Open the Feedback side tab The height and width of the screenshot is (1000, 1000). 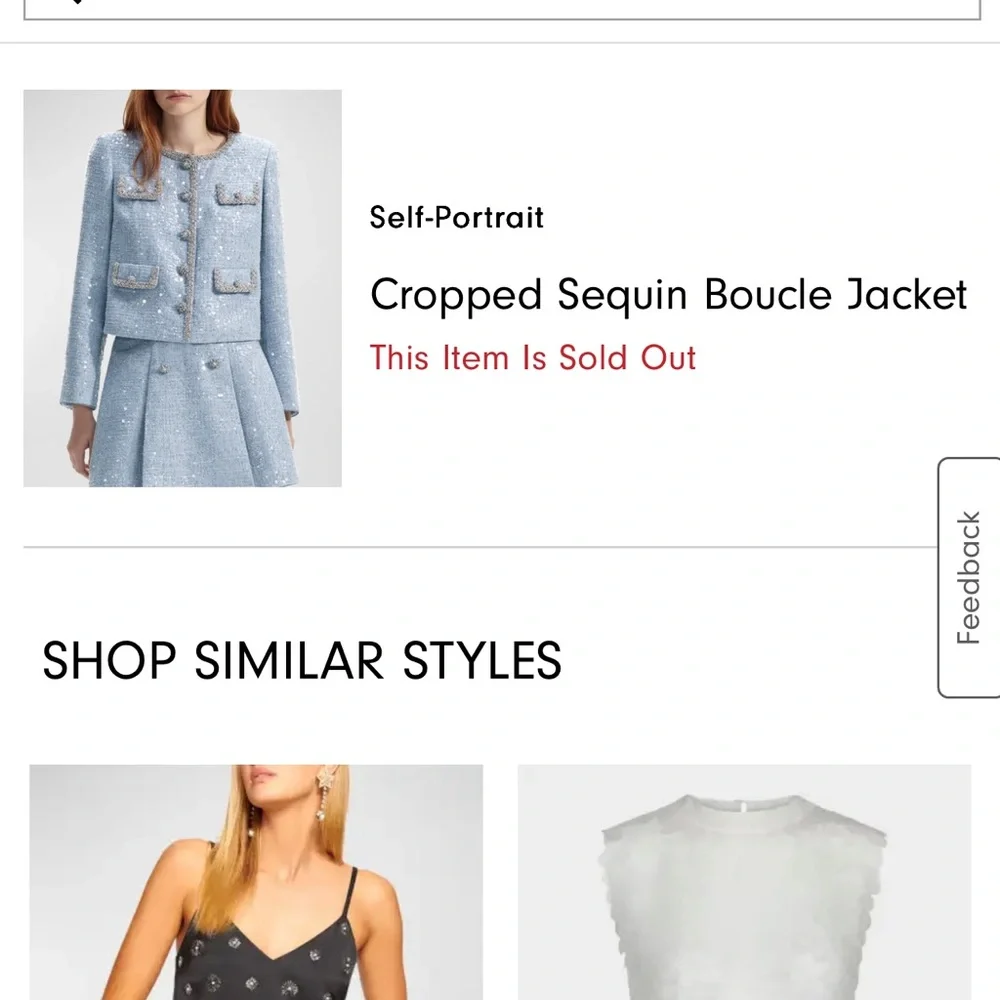[968, 577]
